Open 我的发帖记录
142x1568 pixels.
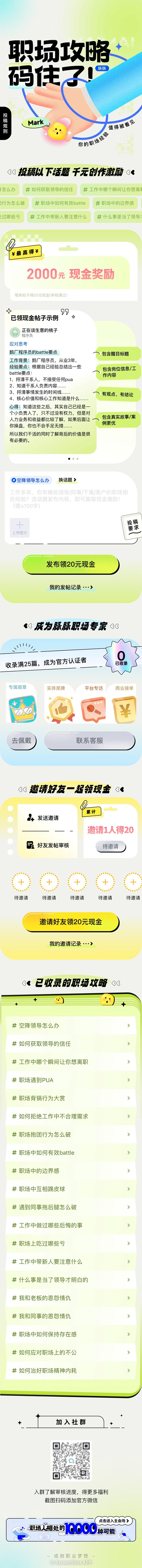point(71,587)
